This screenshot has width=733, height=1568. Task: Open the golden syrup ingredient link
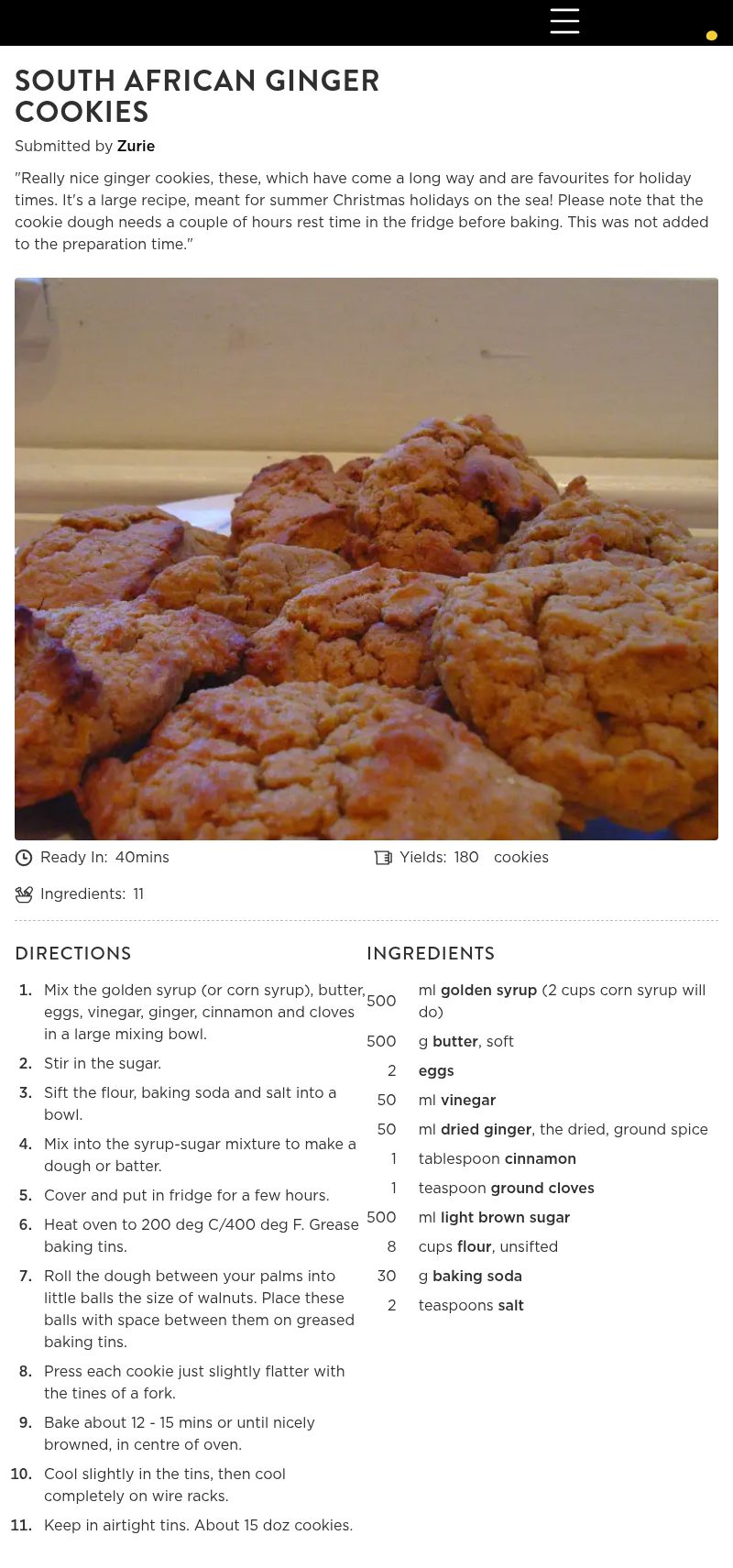pos(488,991)
